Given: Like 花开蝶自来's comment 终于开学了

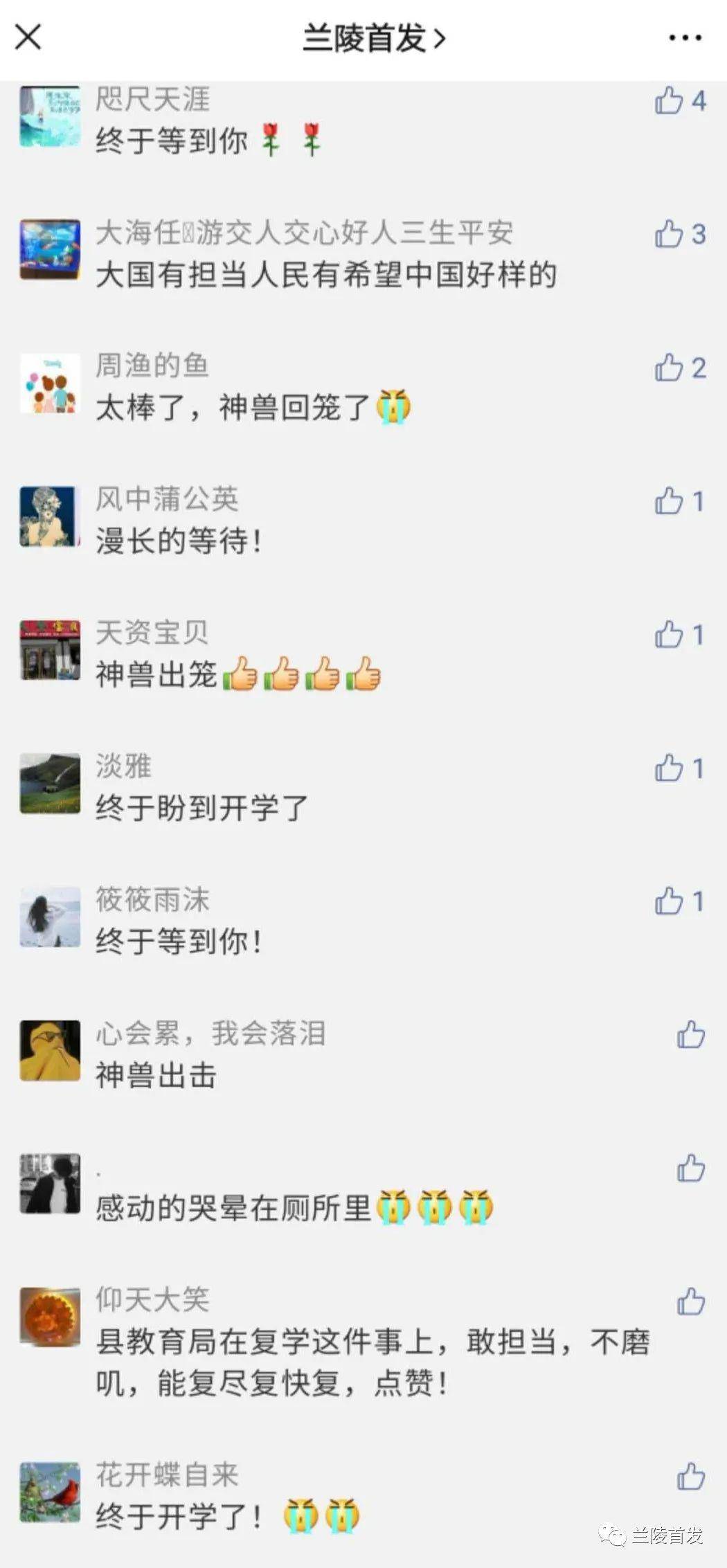Looking at the screenshot, I should tap(691, 1477).
